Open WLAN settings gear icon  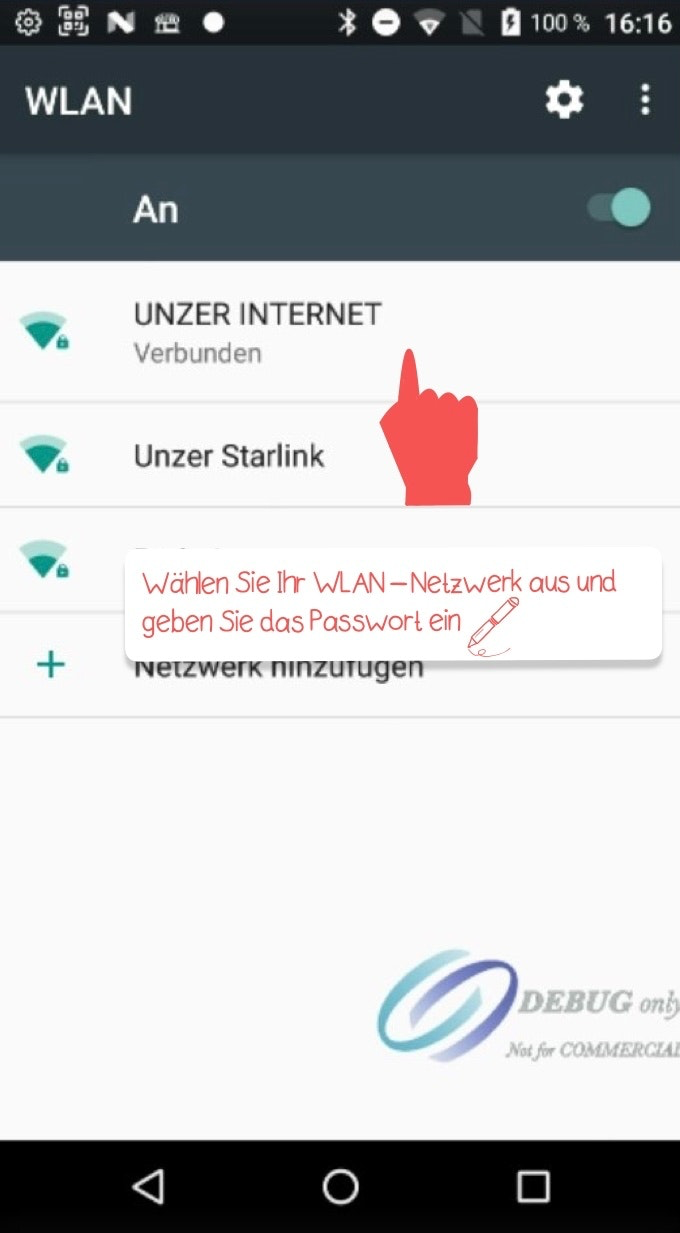pyautogui.click(x=564, y=100)
